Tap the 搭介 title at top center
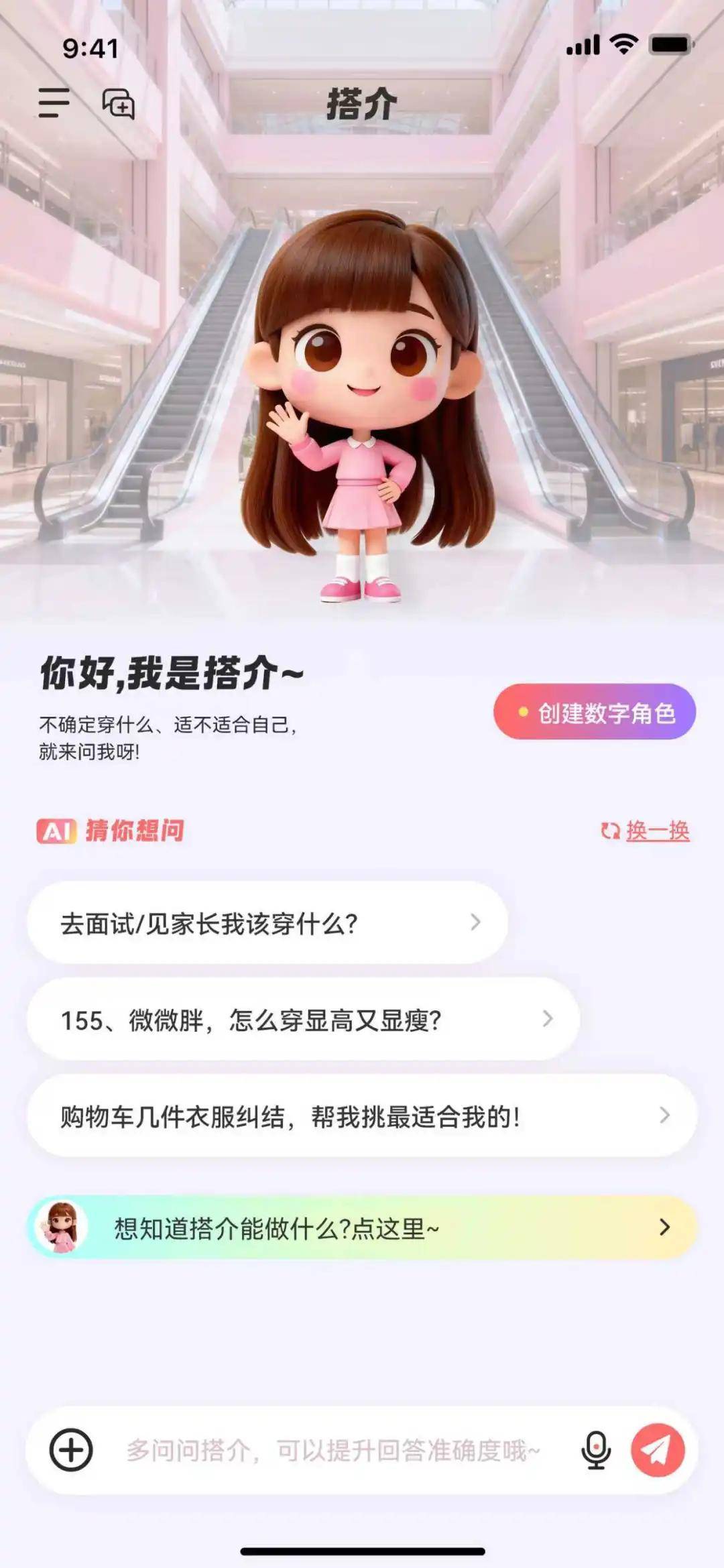Screen dimensions: 724x1568 [361, 103]
